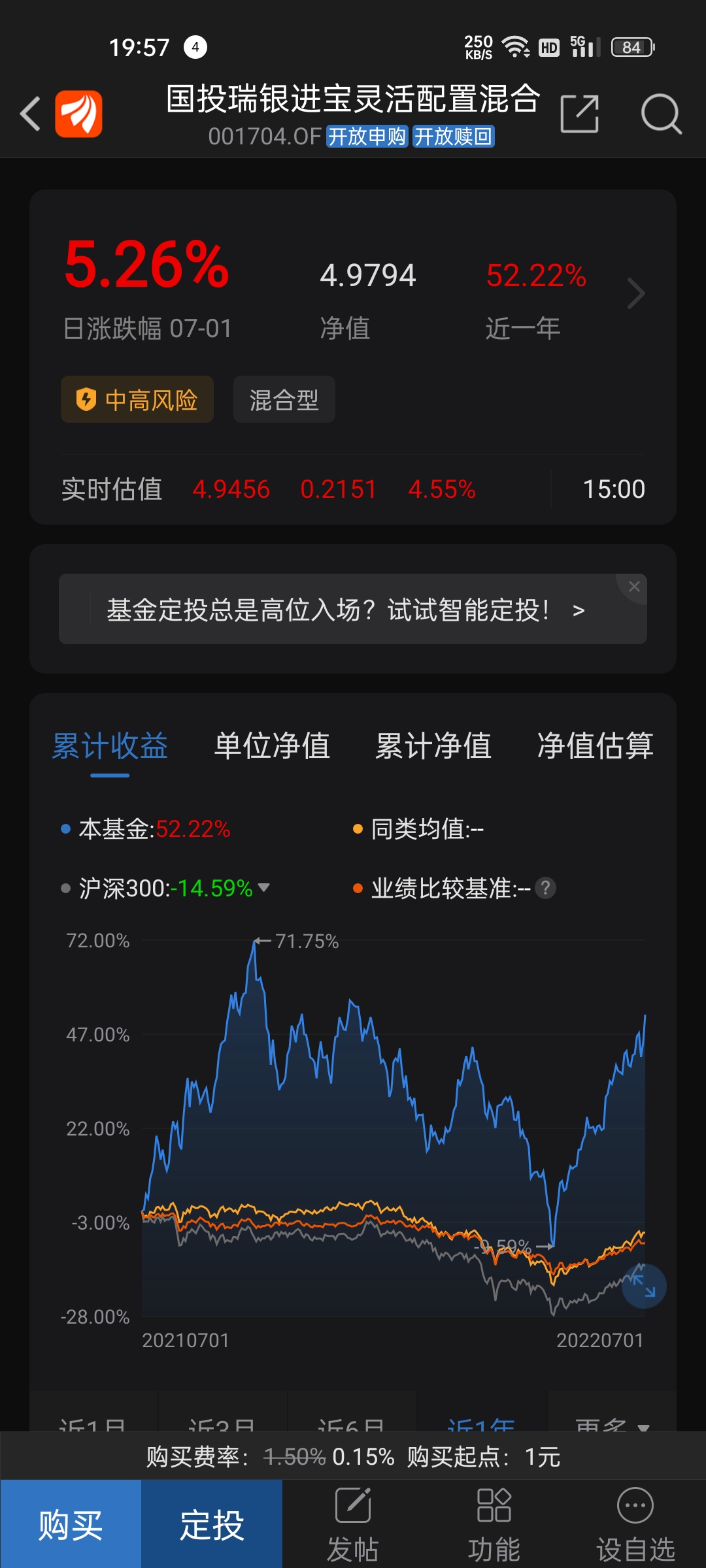
Task: Expand fund performance details chevron
Action: tap(636, 293)
